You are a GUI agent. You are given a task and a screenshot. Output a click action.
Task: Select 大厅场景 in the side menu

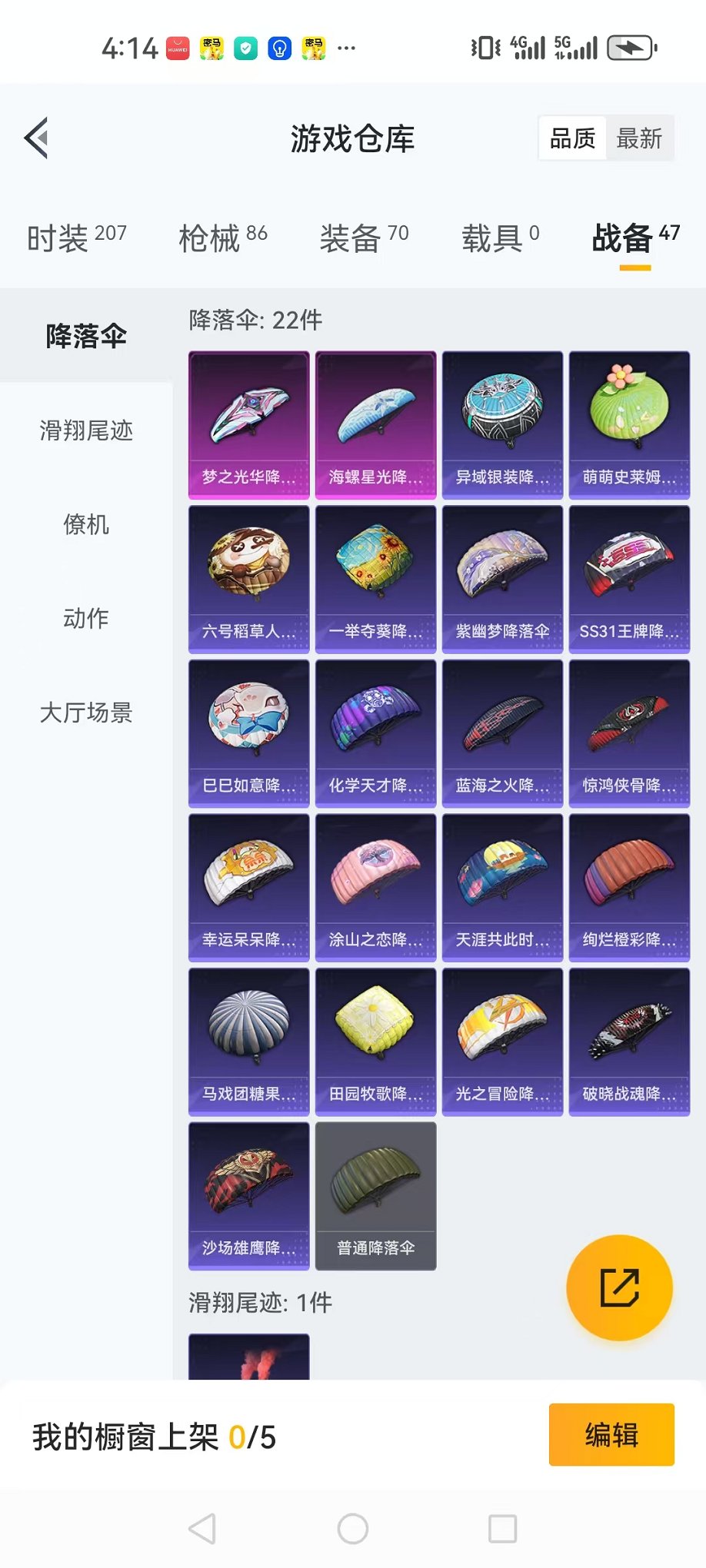point(86,713)
